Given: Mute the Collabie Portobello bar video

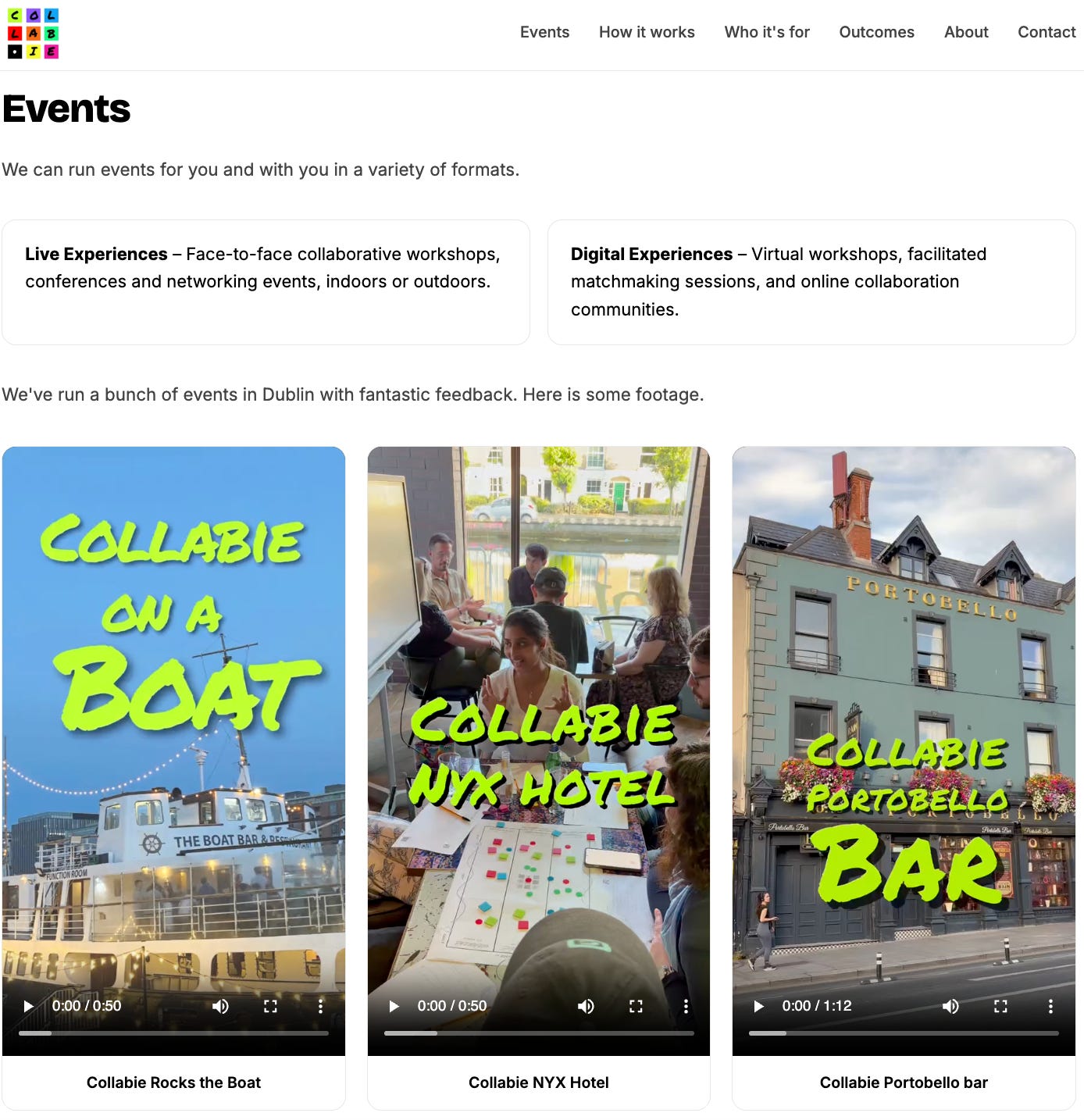Looking at the screenshot, I should click(950, 1006).
